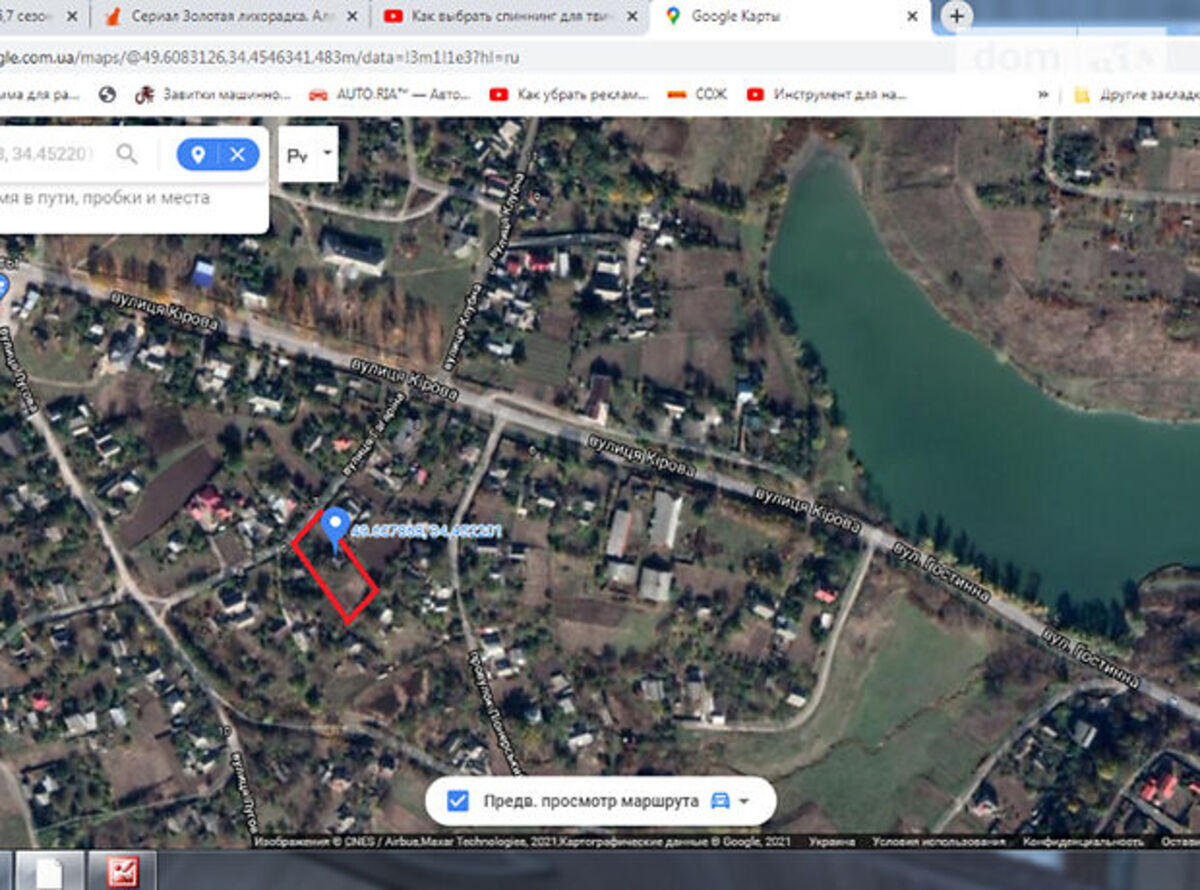
Task: Open the Завитки машинно bookmark
Action: pyautogui.click(x=213, y=95)
